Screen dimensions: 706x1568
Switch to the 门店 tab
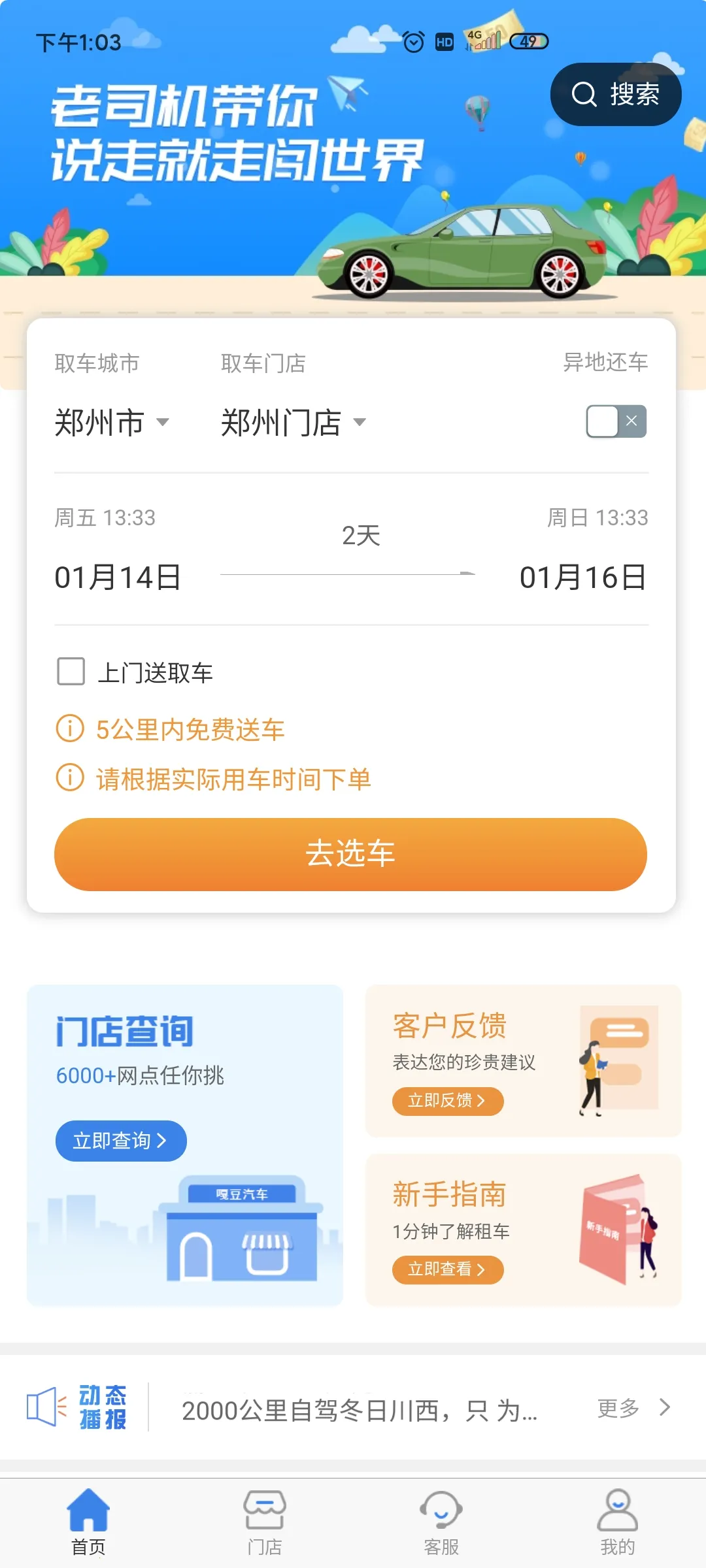265,1522
